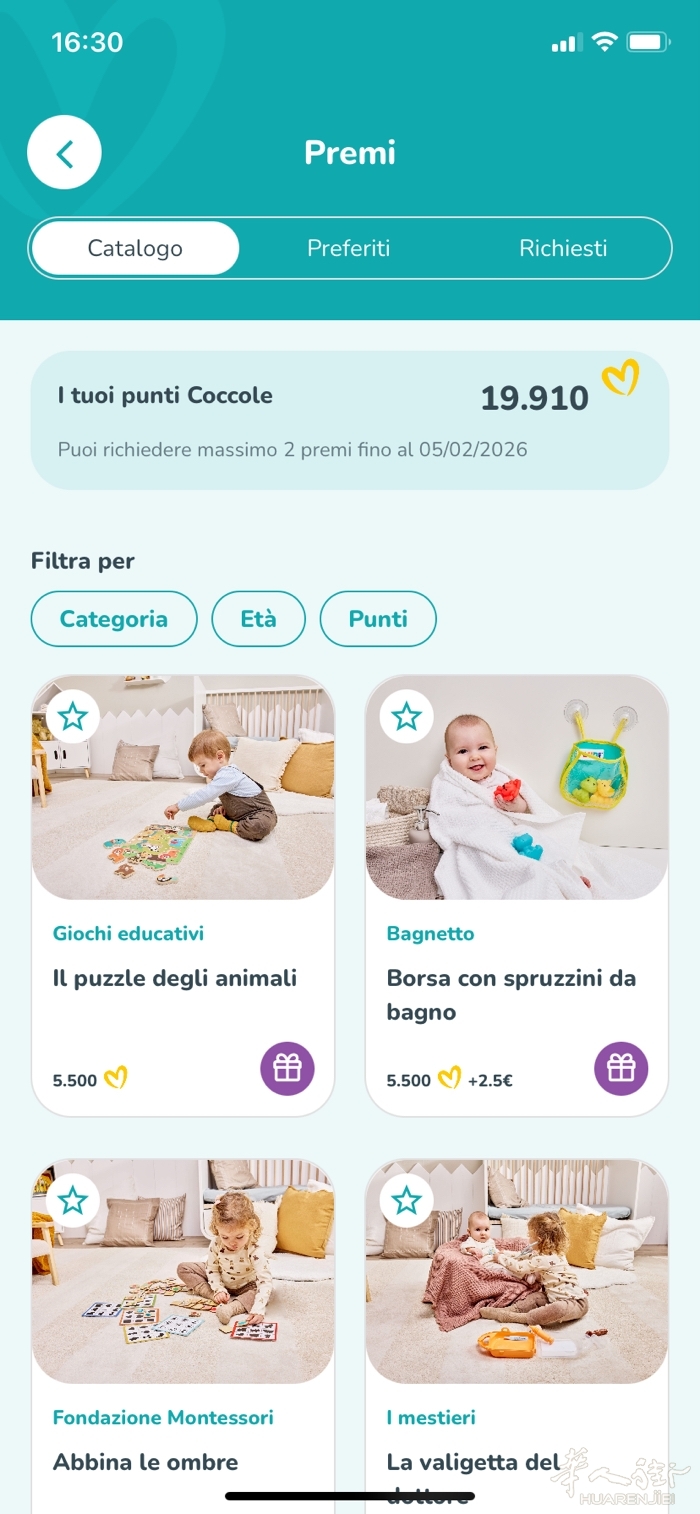Image resolution: width=700 pixels, height=1514 pixels.
Task: Add Abbina le ombre to favorites
Action: click(73, 1200)
